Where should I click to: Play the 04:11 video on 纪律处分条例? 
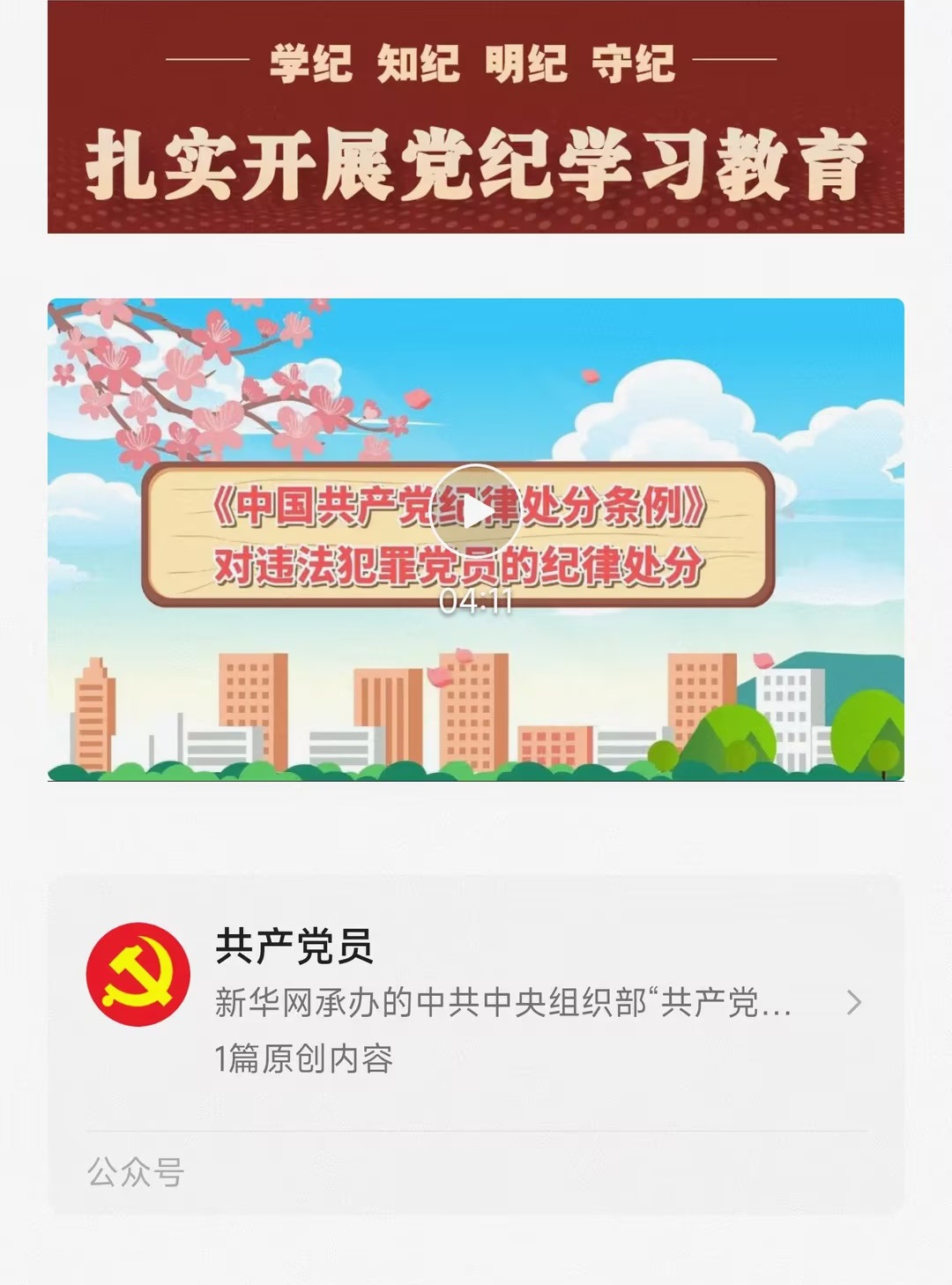pyautogui.click(x=475, y=511)
